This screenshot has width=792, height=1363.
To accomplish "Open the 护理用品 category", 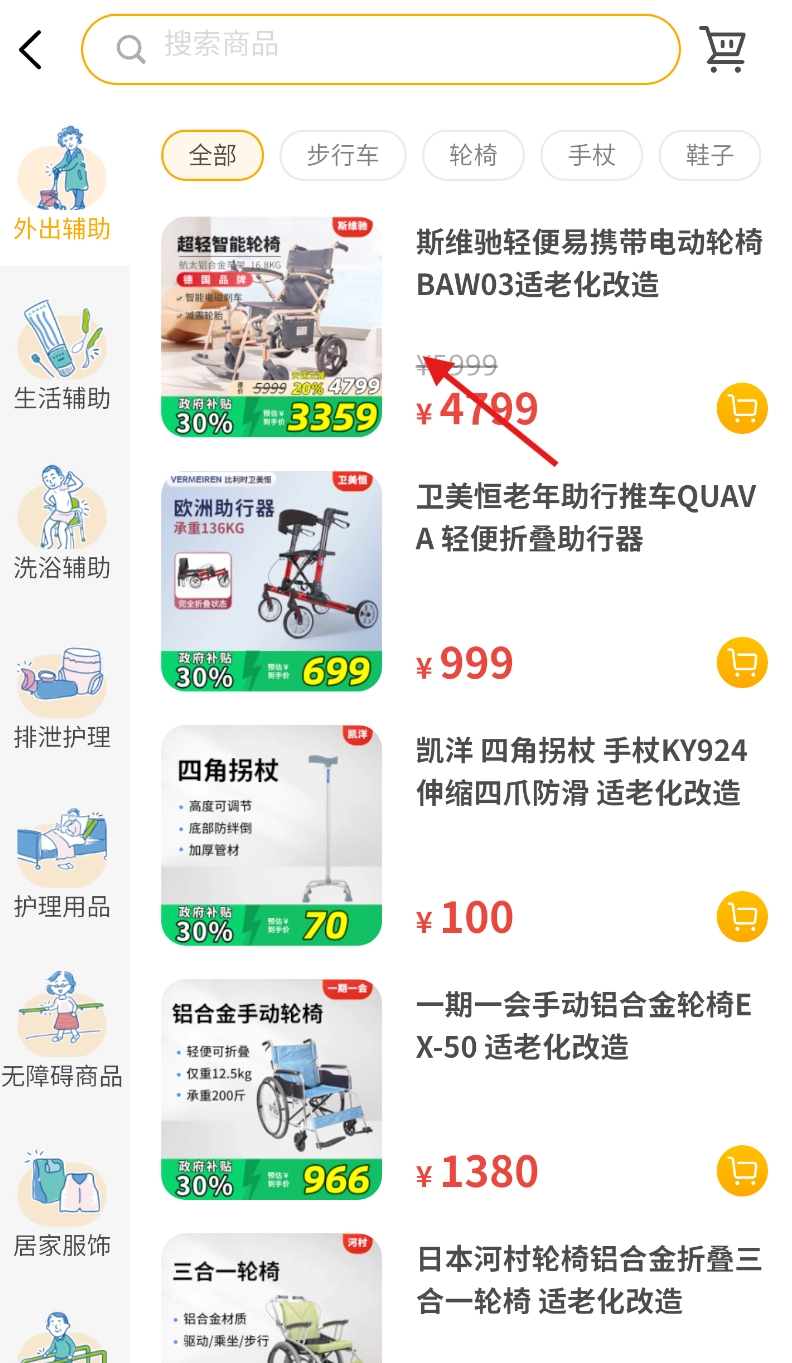I will 62,865.
